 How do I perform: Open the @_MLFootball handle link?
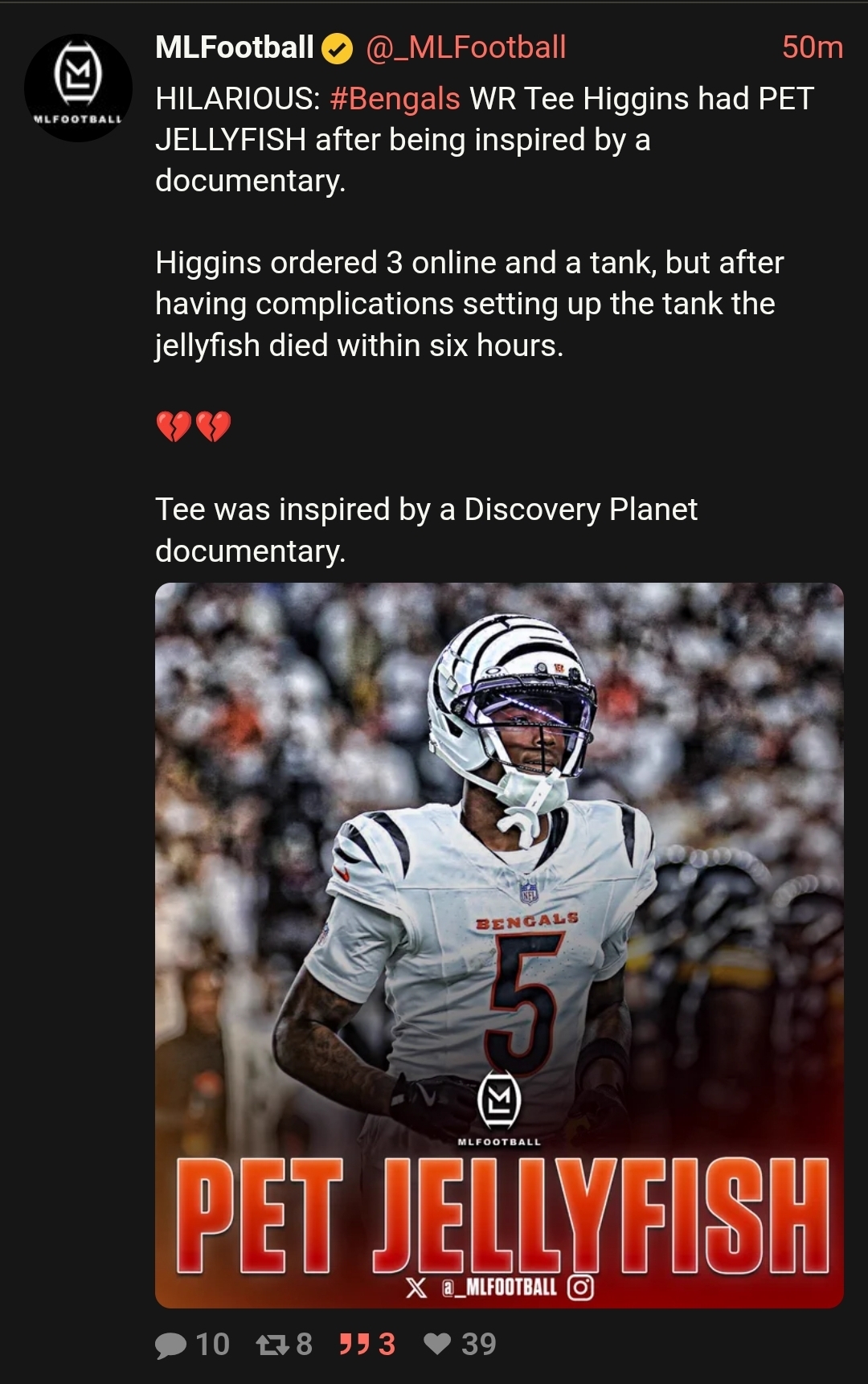click(465, 47)
